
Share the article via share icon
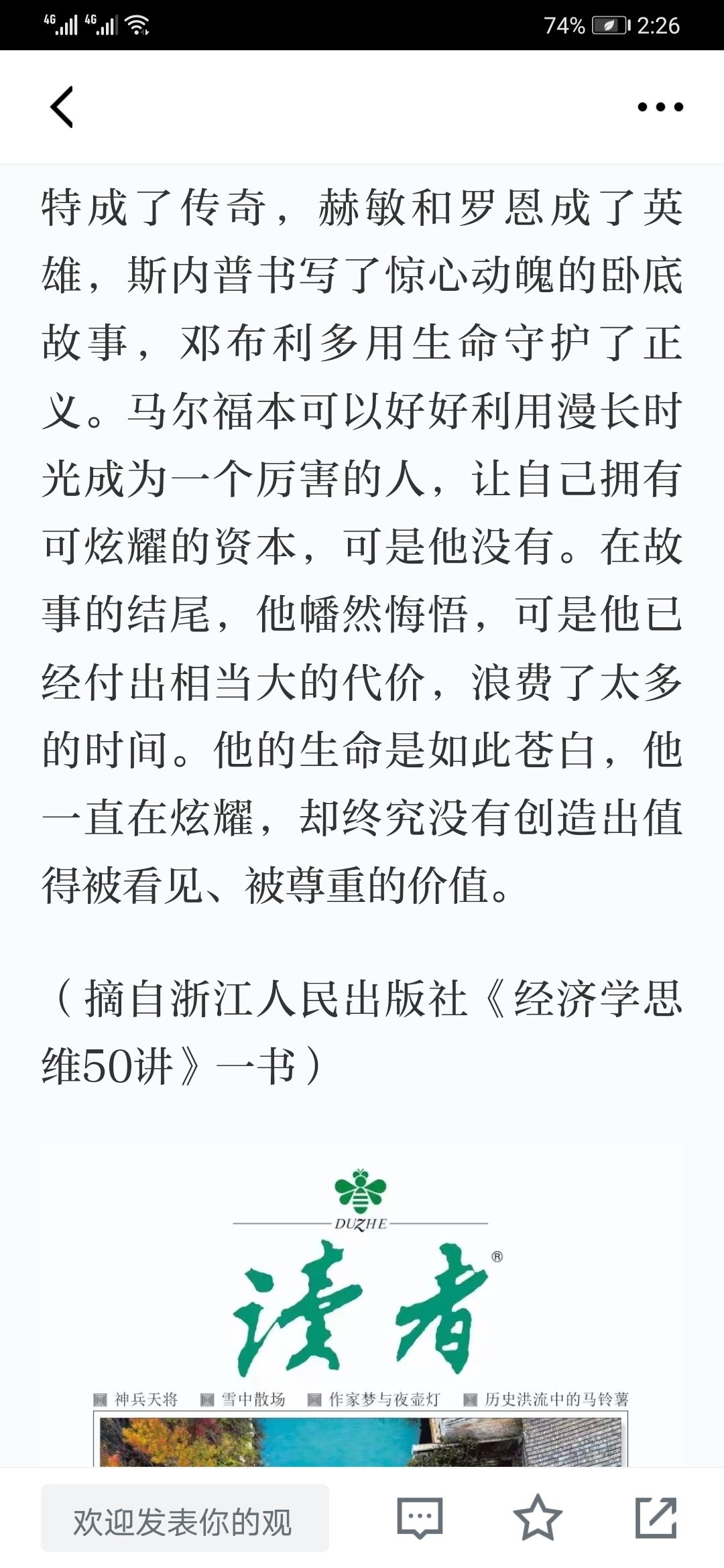coord(656,1517)
